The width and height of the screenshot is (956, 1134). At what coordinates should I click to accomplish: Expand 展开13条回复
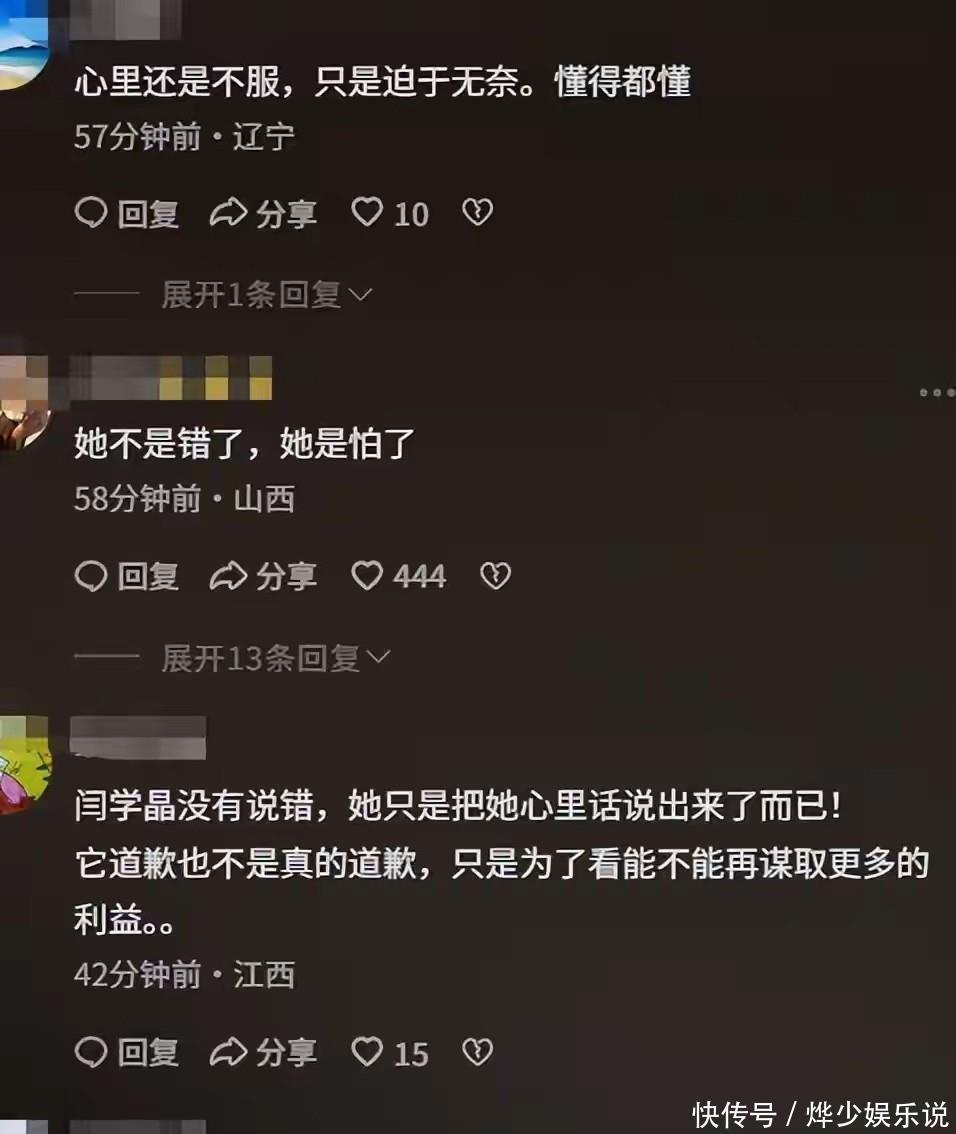[276, 658]
